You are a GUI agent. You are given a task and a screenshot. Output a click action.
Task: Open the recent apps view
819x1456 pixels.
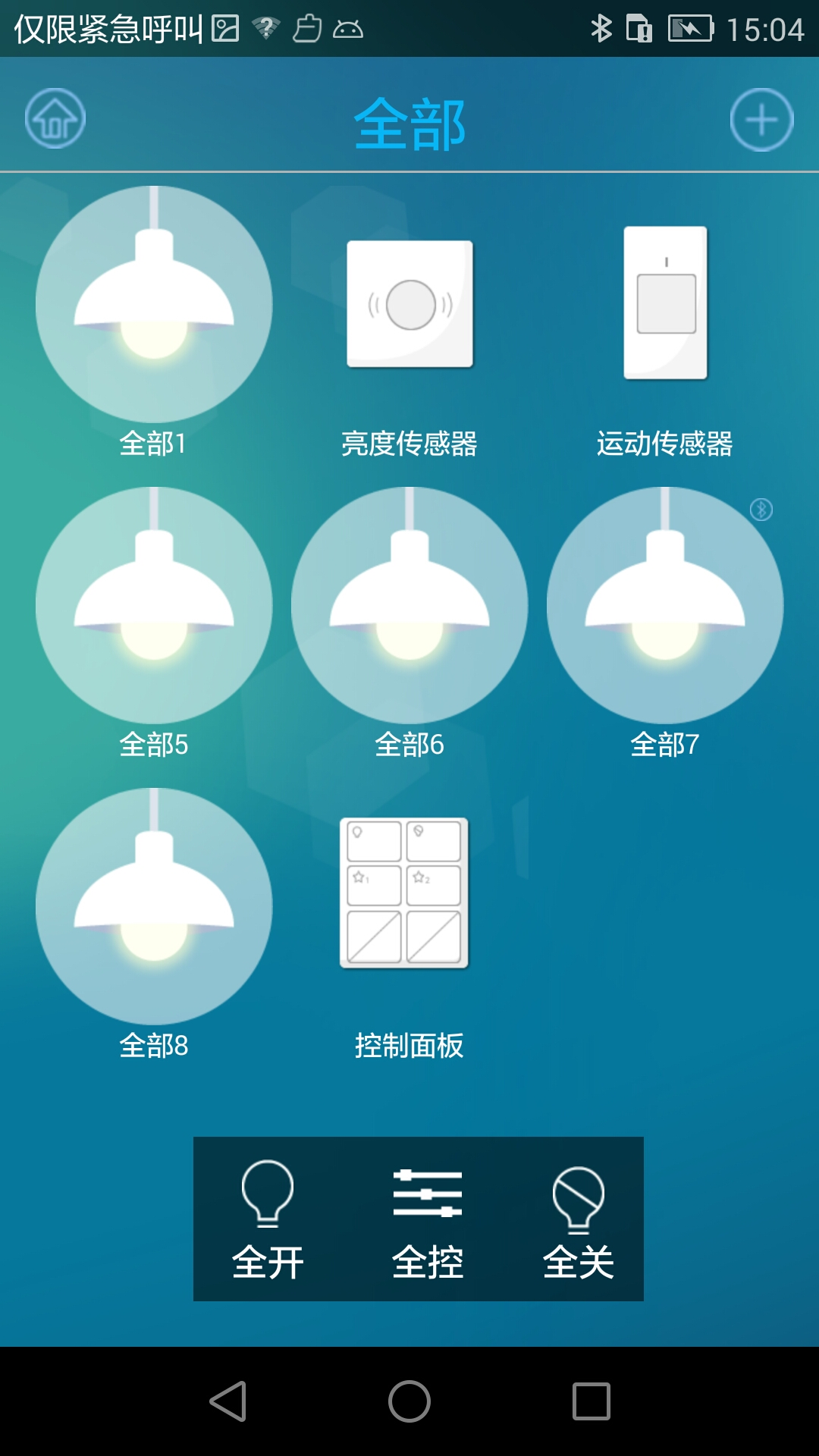[591, 1401]
